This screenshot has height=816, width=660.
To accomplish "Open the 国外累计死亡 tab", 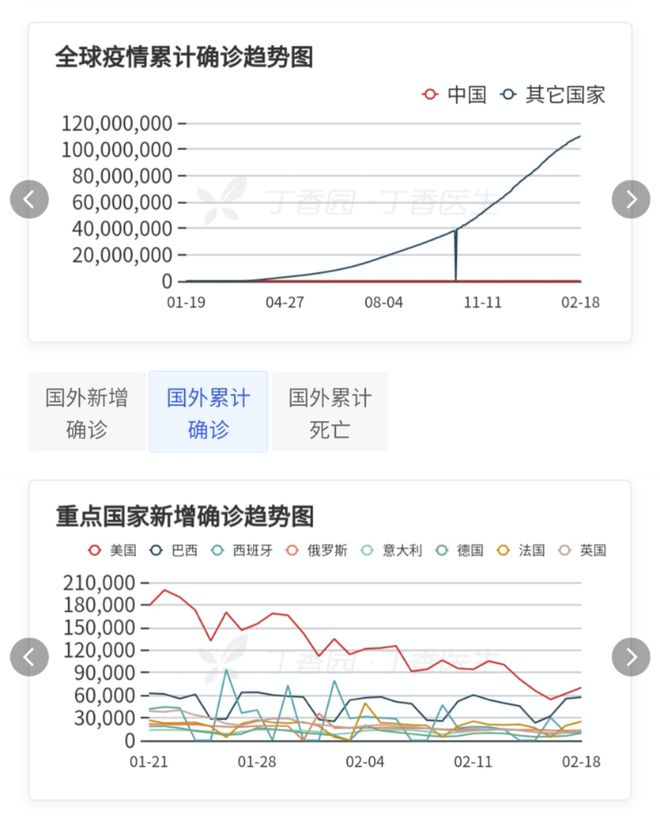I will click(330, 413).
